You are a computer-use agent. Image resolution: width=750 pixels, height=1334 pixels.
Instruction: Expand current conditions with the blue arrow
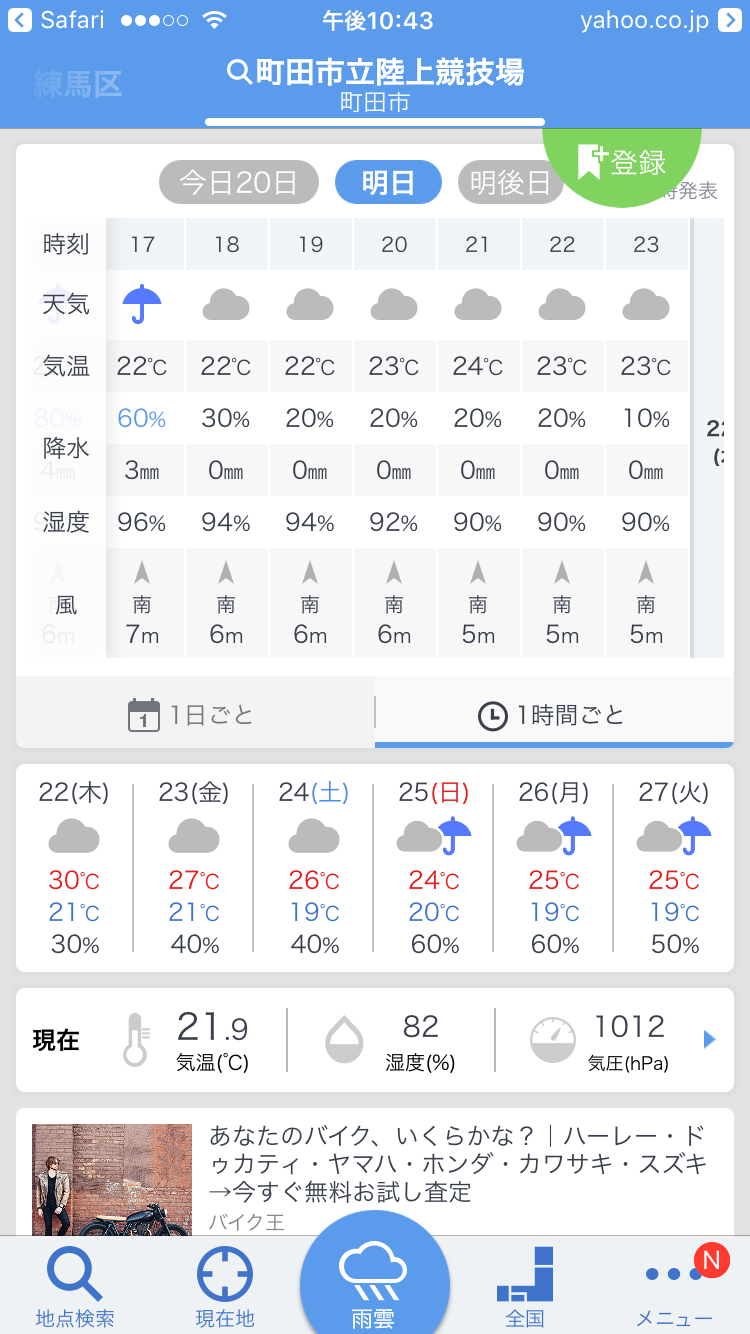point(710,1040)
